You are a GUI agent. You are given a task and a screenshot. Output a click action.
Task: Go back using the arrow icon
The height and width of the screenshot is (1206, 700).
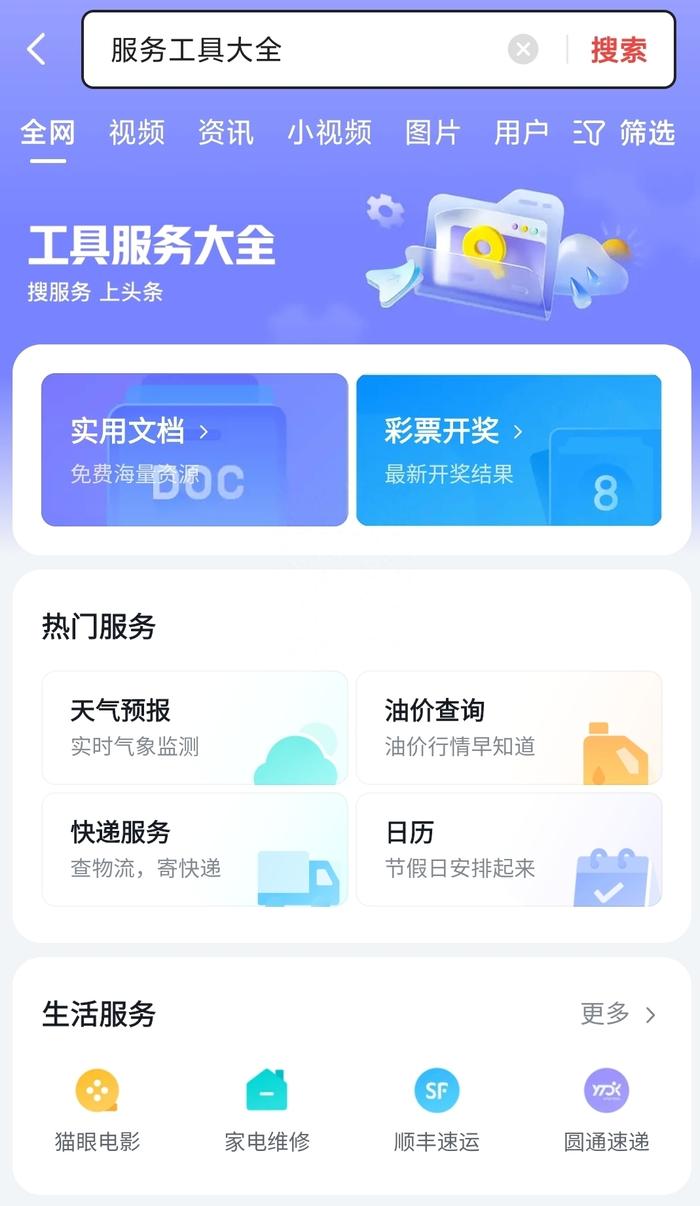pyautogui.click(x=37, y=49)
